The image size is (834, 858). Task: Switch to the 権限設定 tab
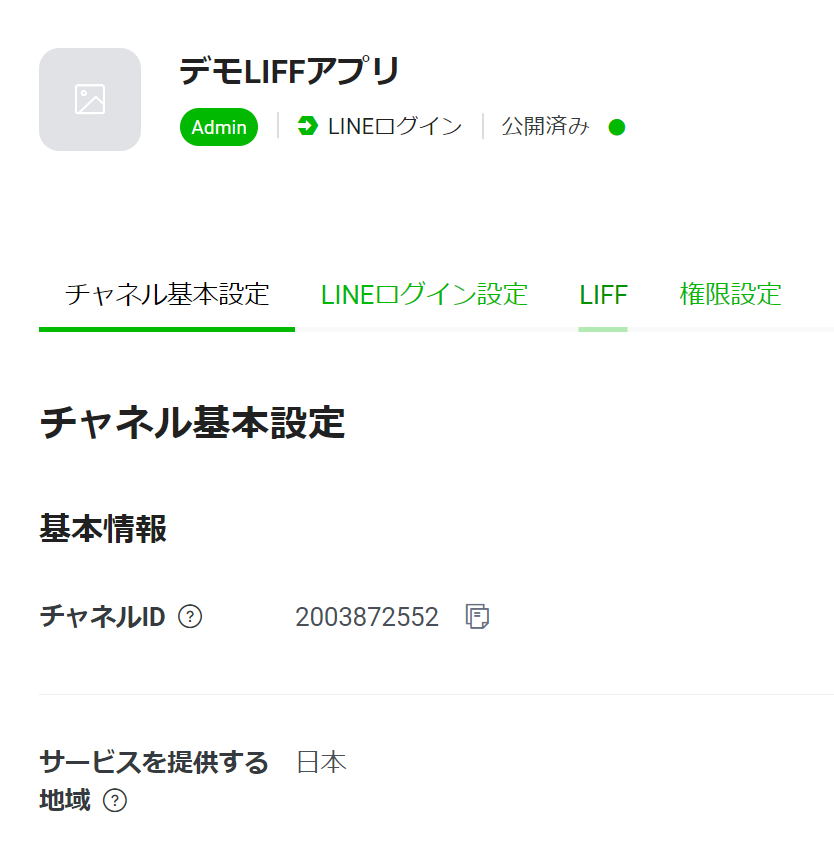point(730,295)
